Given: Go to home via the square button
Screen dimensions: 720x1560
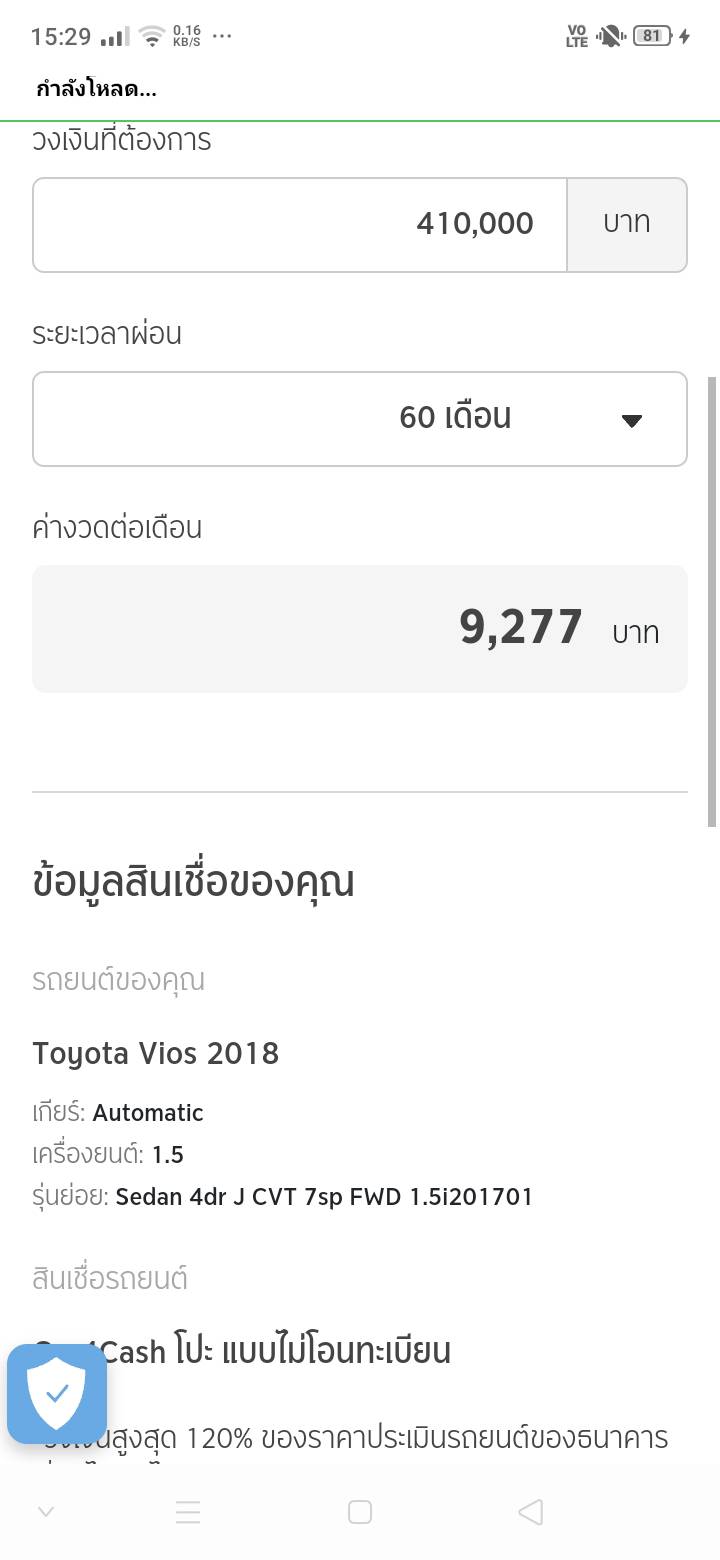Looking at the screenshot, I should pos(360,1512).
